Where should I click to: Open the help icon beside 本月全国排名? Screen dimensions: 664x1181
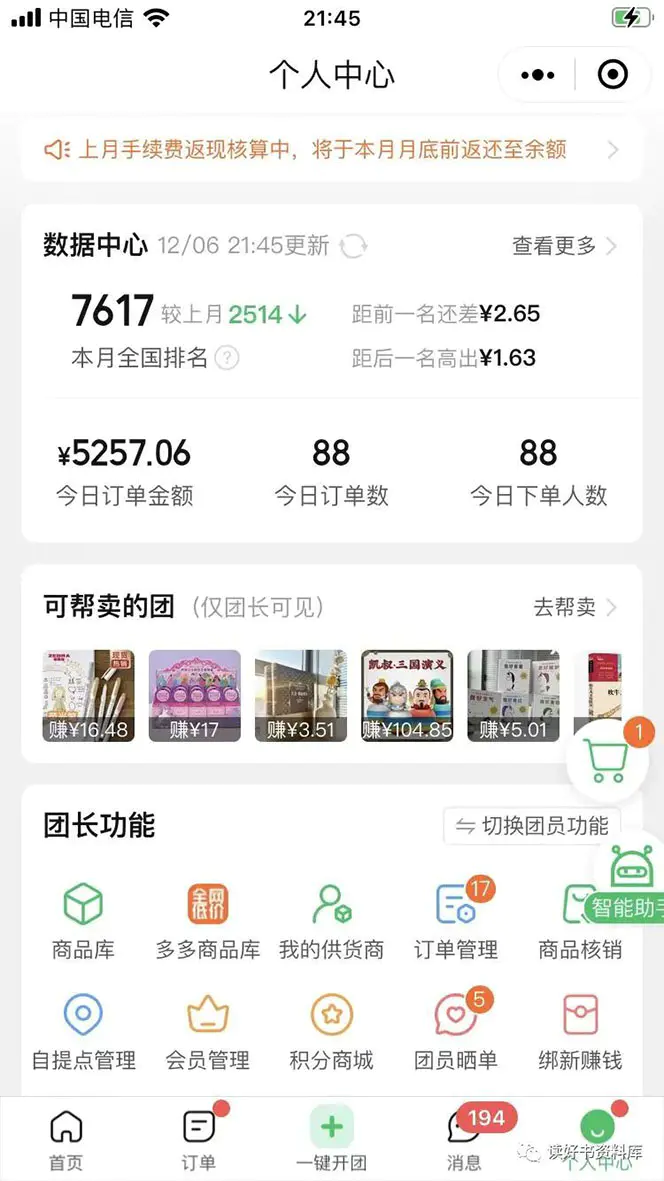click(228, 358)
